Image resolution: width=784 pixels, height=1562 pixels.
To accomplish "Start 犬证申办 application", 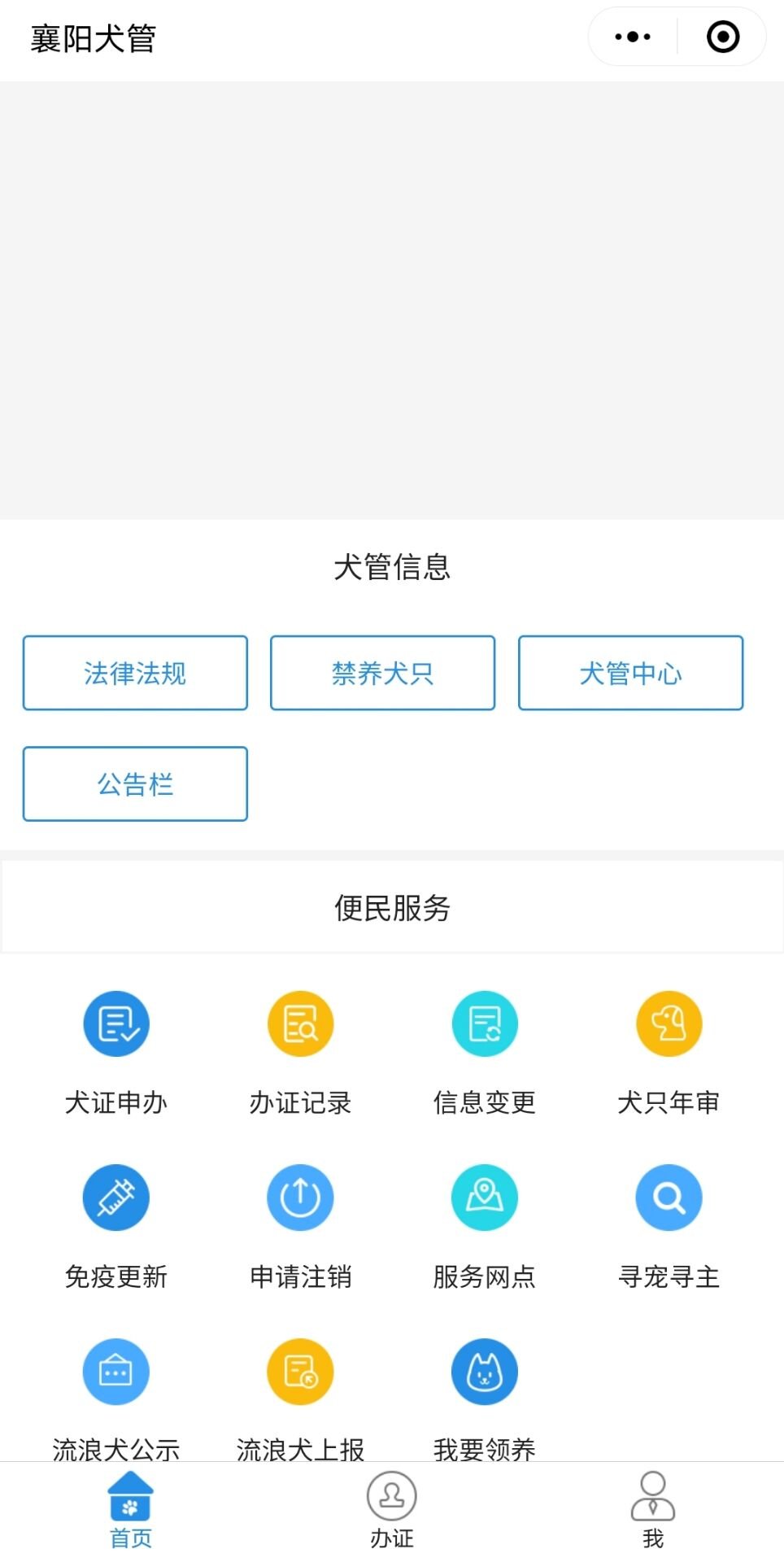I will pyautogui.click(x=116, y=1024).
